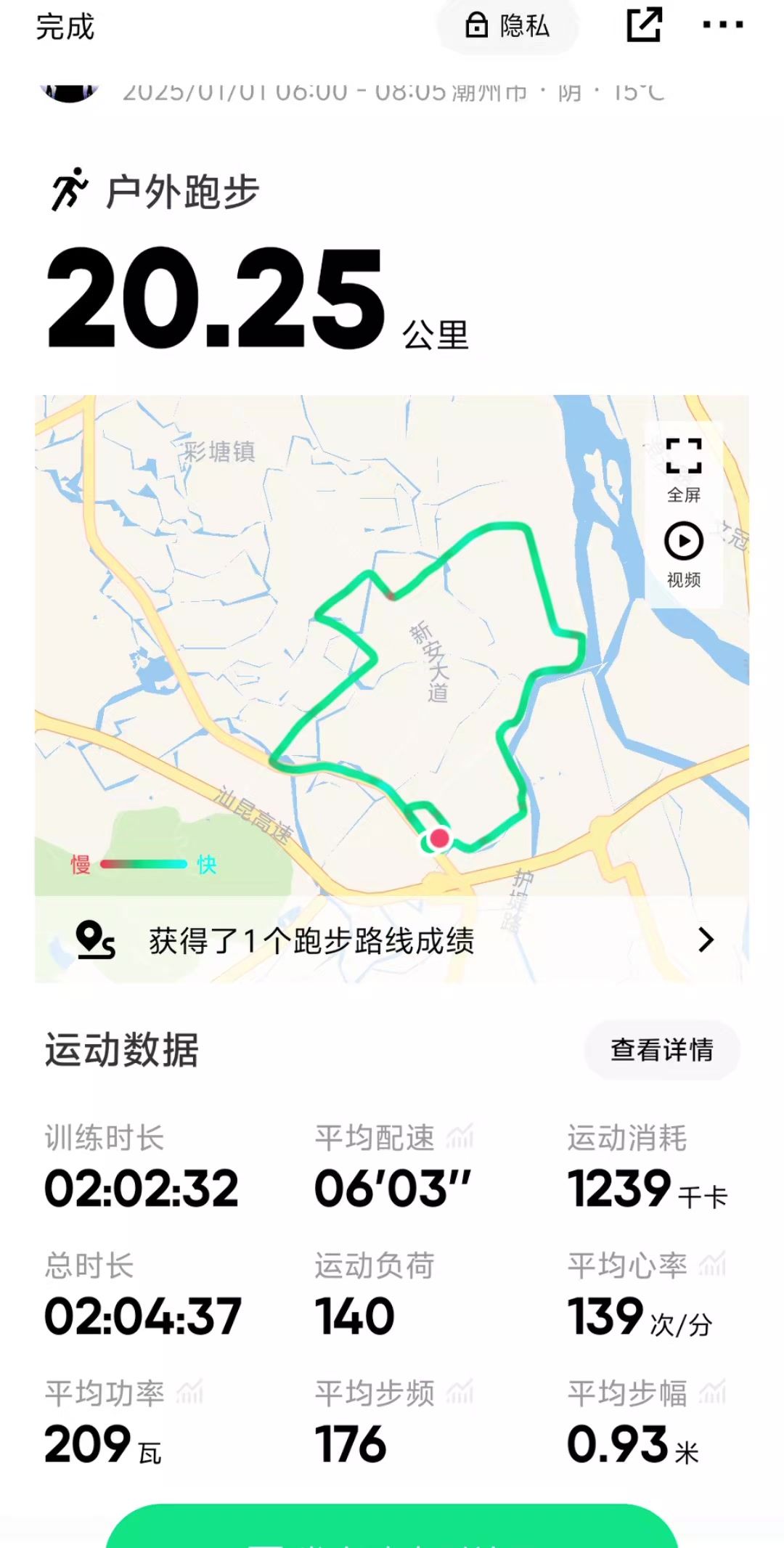This screenshot has height=1548, width=784.
Task: Play the route 视频
Action: pos(683,554)
